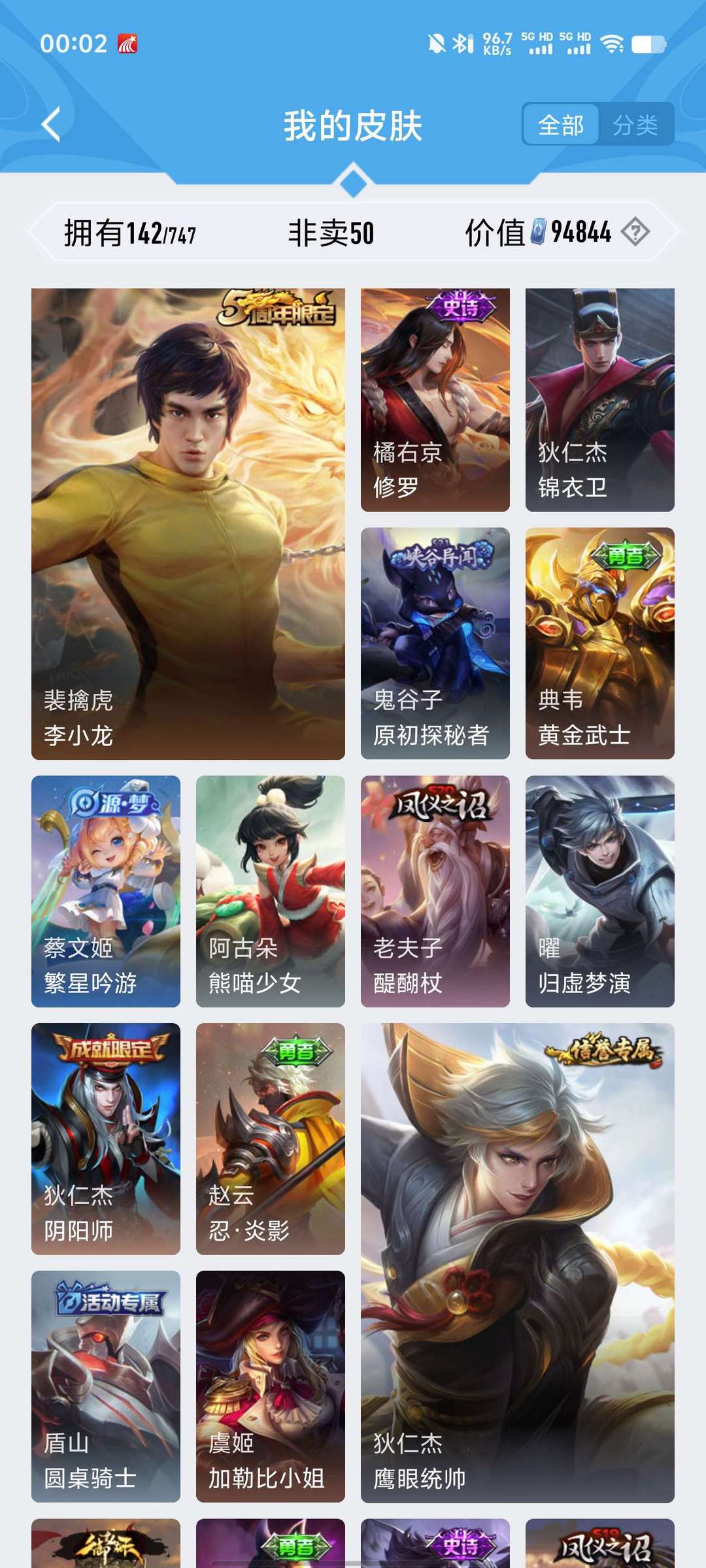View 曜 归虚梦演 skin

599,891
